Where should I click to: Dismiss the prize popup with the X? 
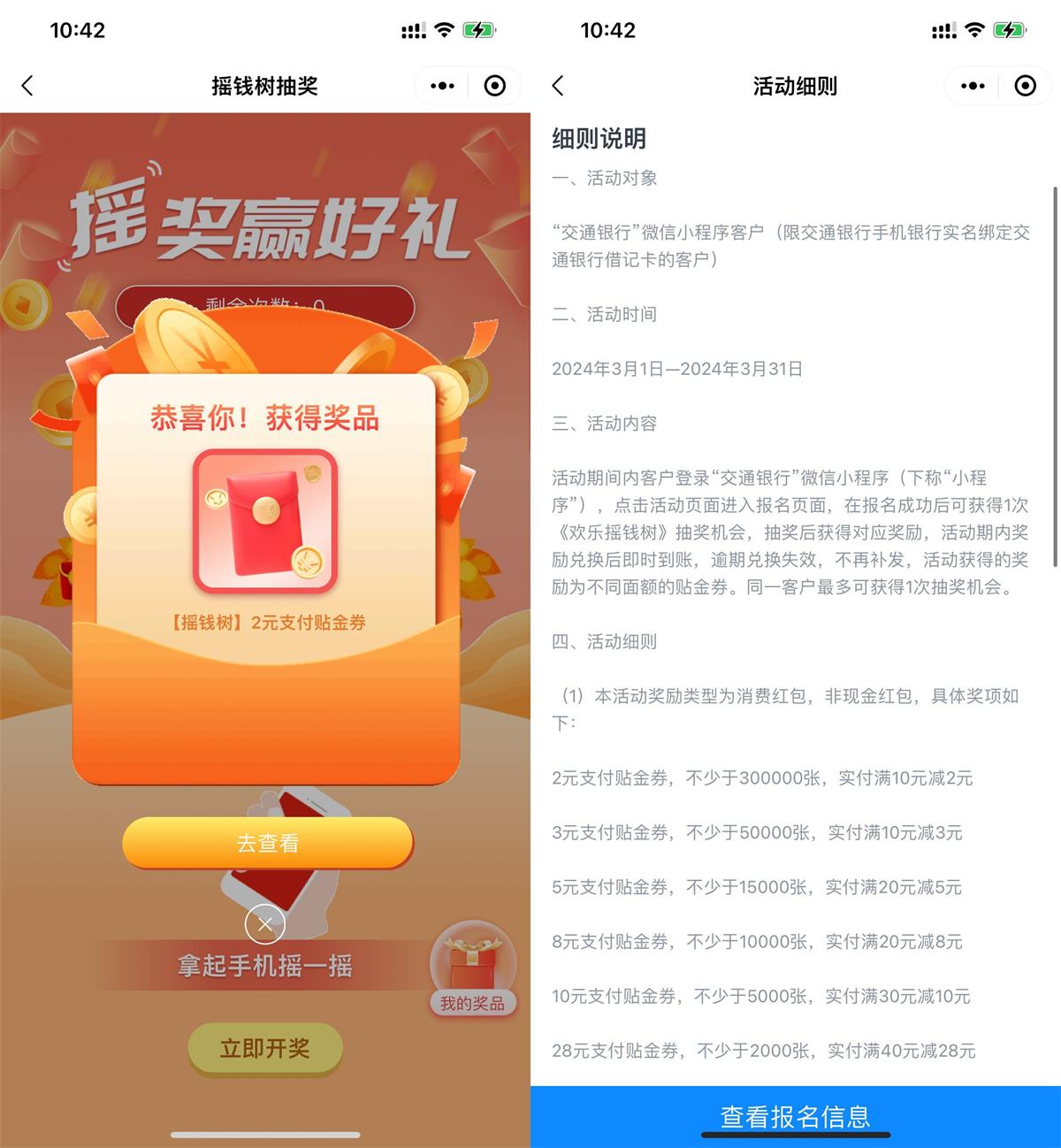(265, 925)
